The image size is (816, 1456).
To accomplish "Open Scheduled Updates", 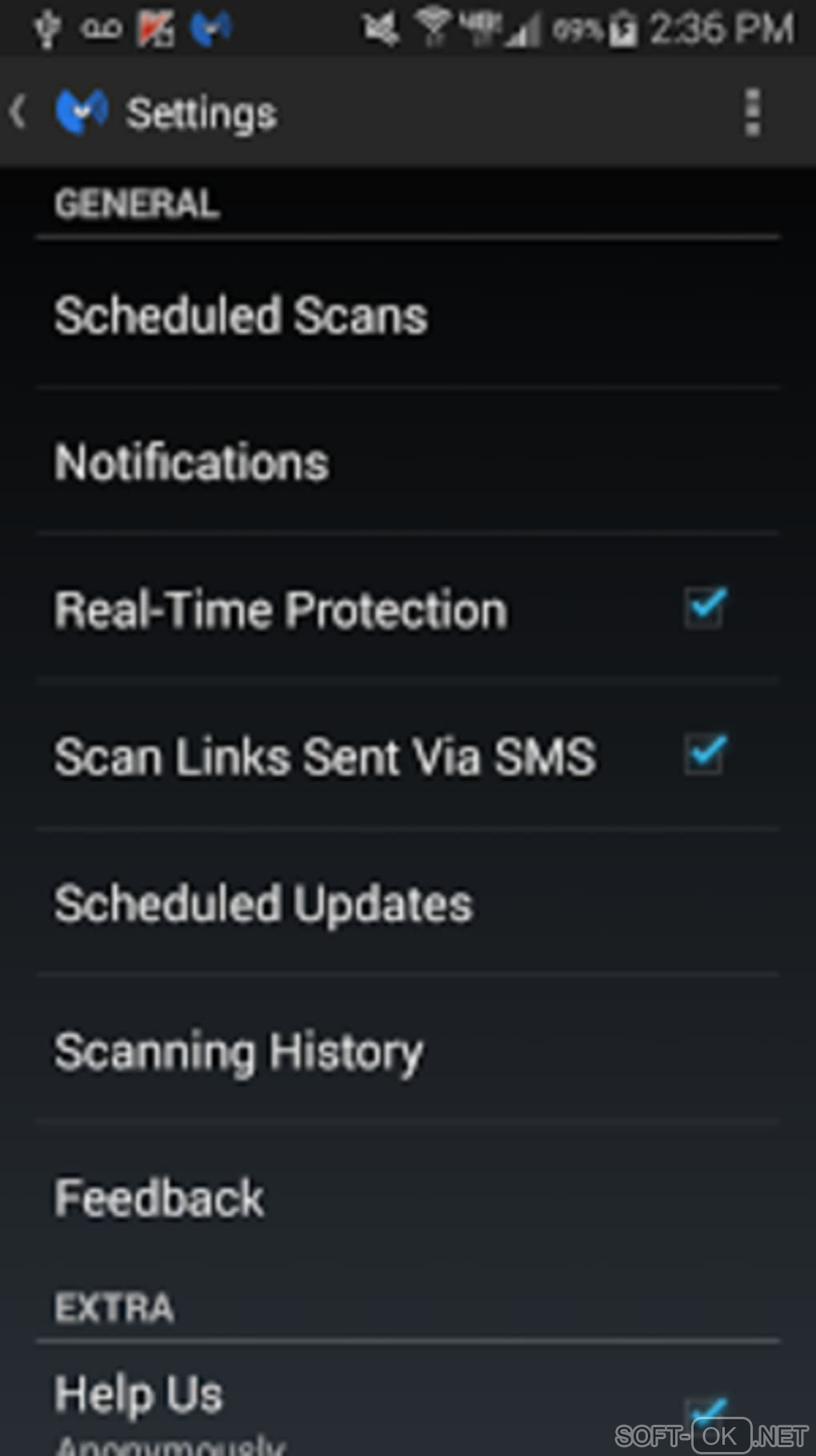I will pyautogui.click(x=264, y=904).
